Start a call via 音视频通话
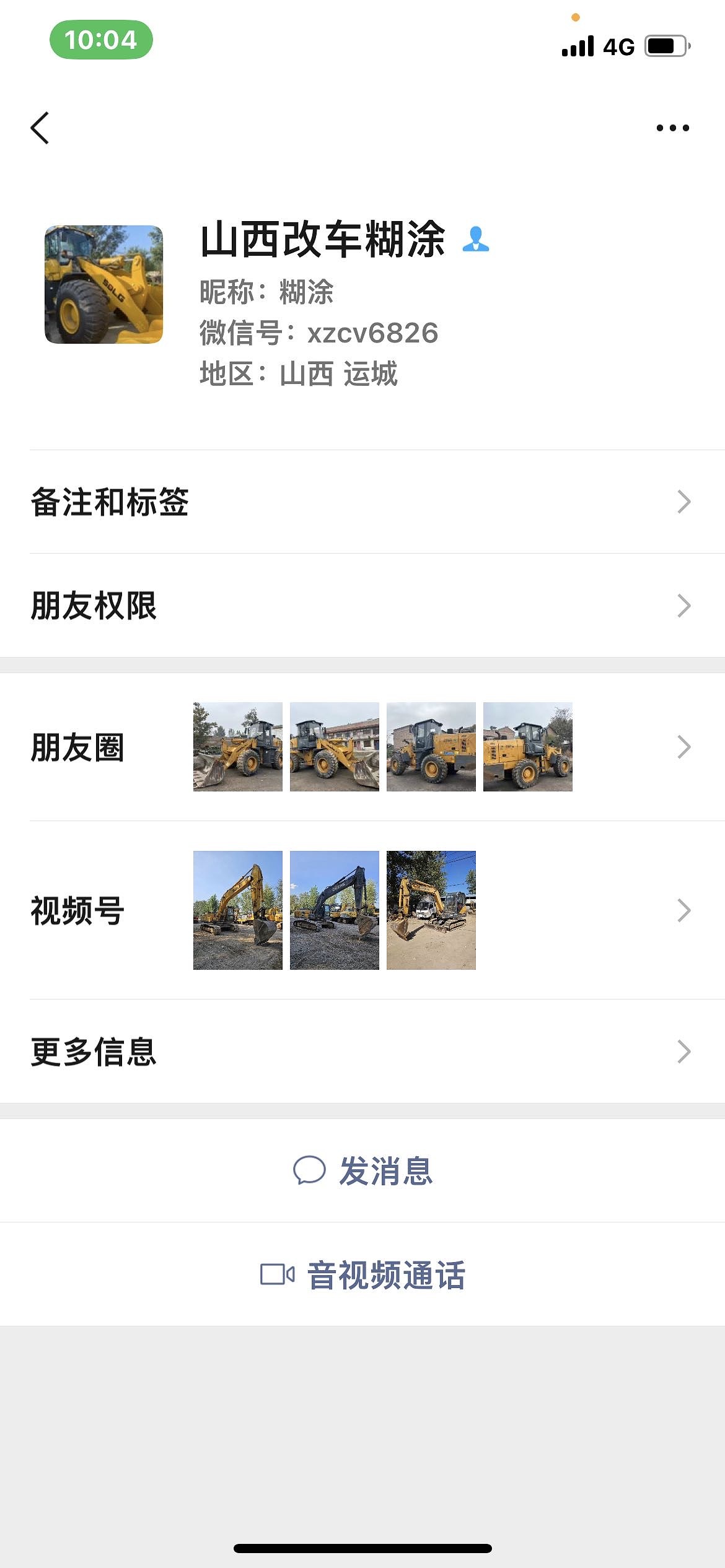 362,1274
